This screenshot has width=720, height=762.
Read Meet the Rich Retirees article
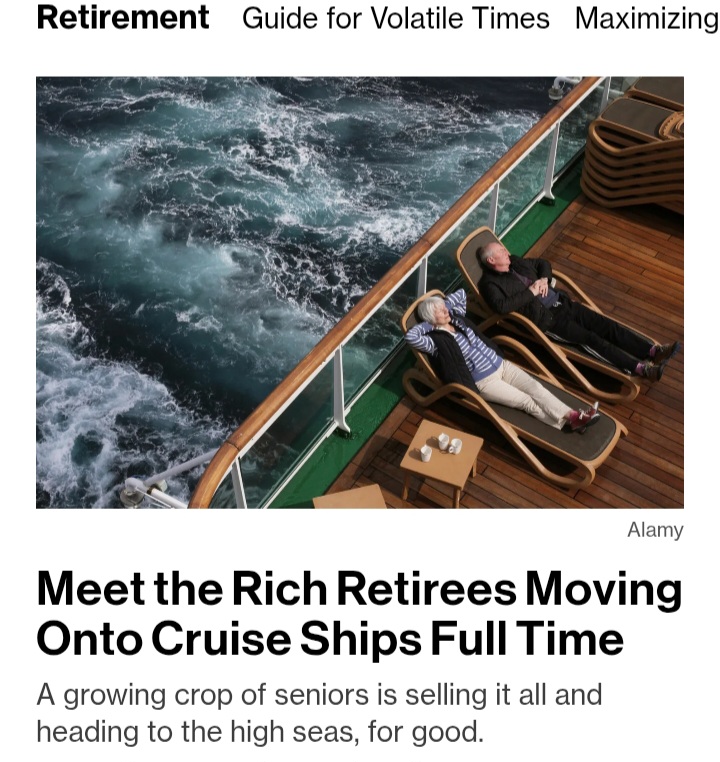click(359, 613)
